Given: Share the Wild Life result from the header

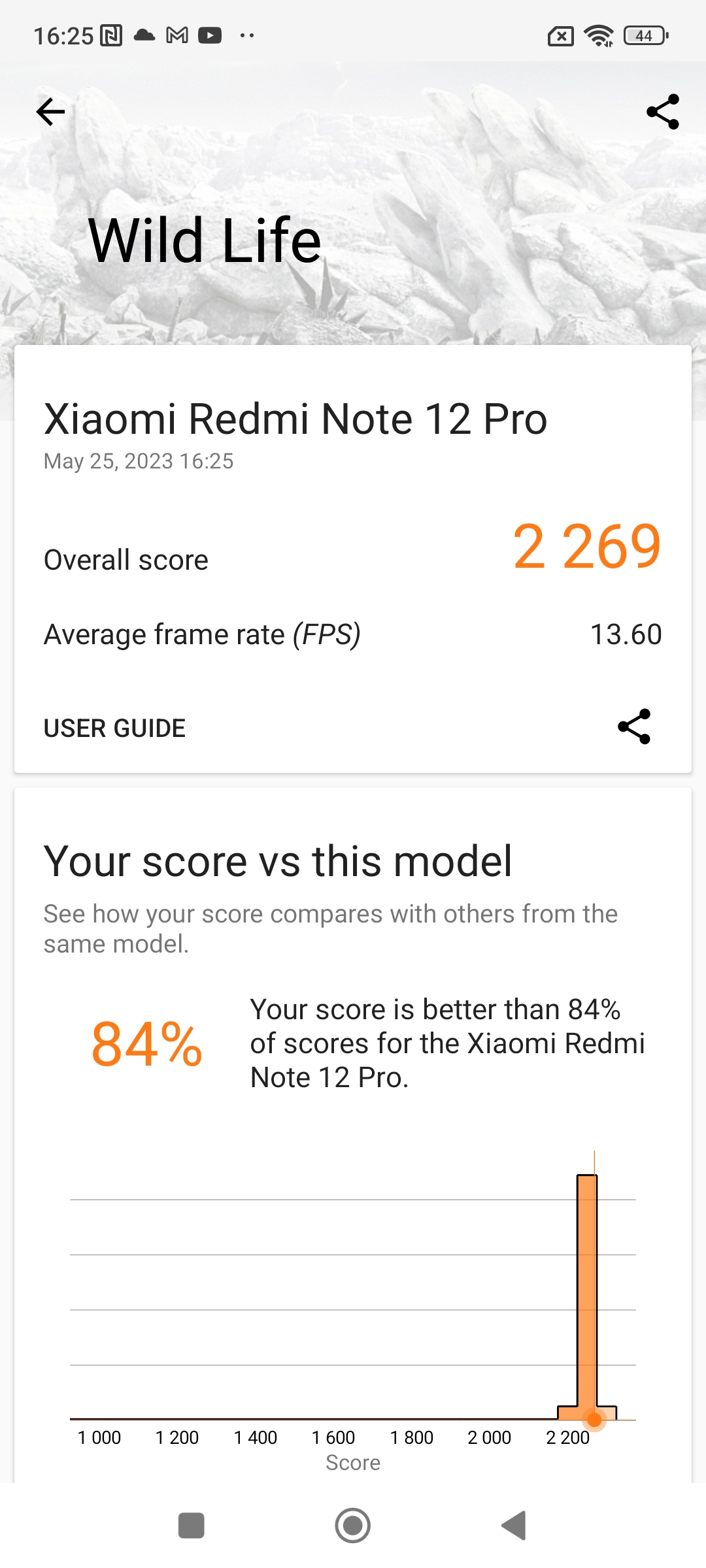Looking at the screenshot, I should click(663, 112).
